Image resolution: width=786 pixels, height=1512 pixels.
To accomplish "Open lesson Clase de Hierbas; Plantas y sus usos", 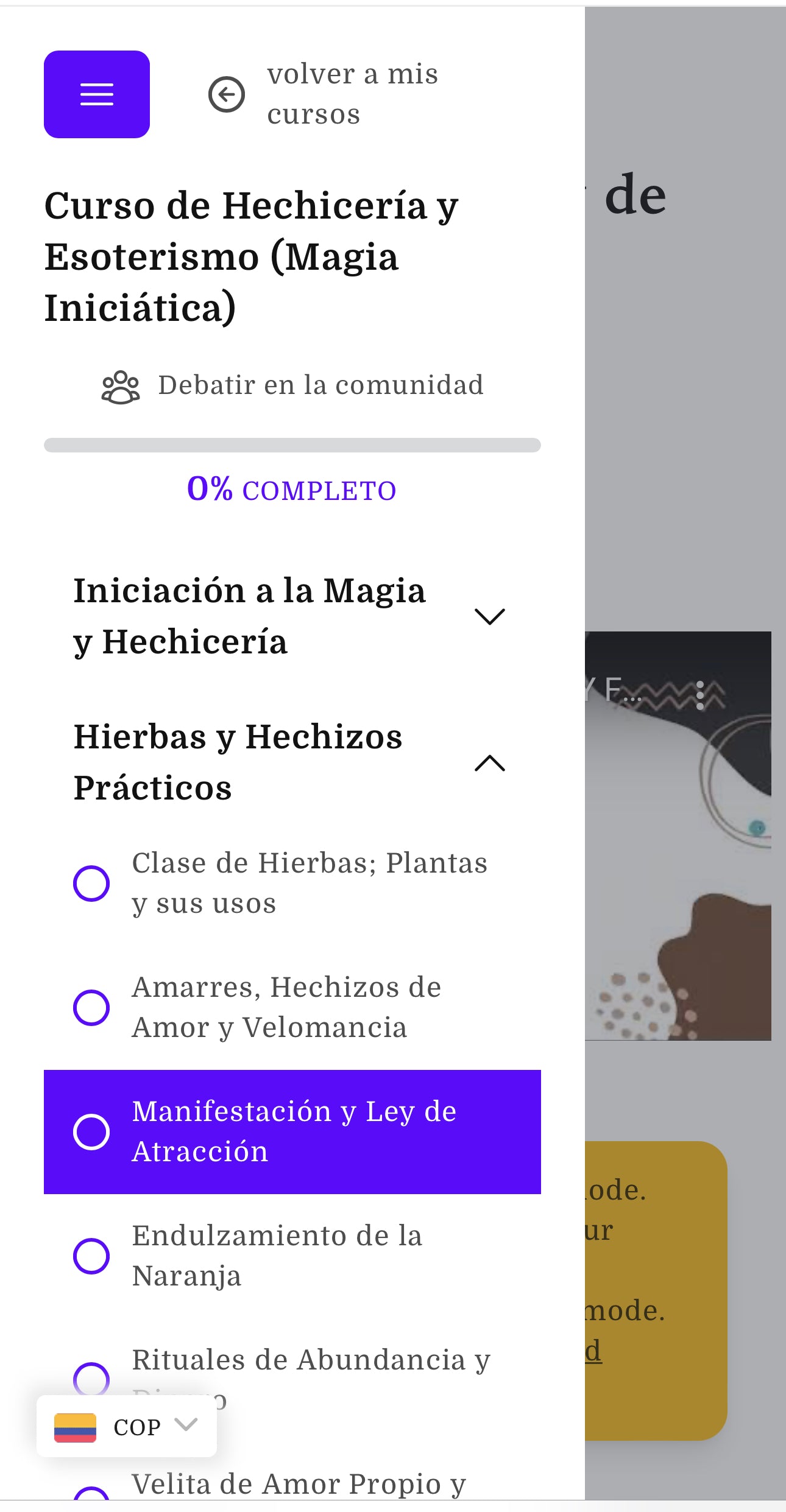I will [x=309, y=883].
